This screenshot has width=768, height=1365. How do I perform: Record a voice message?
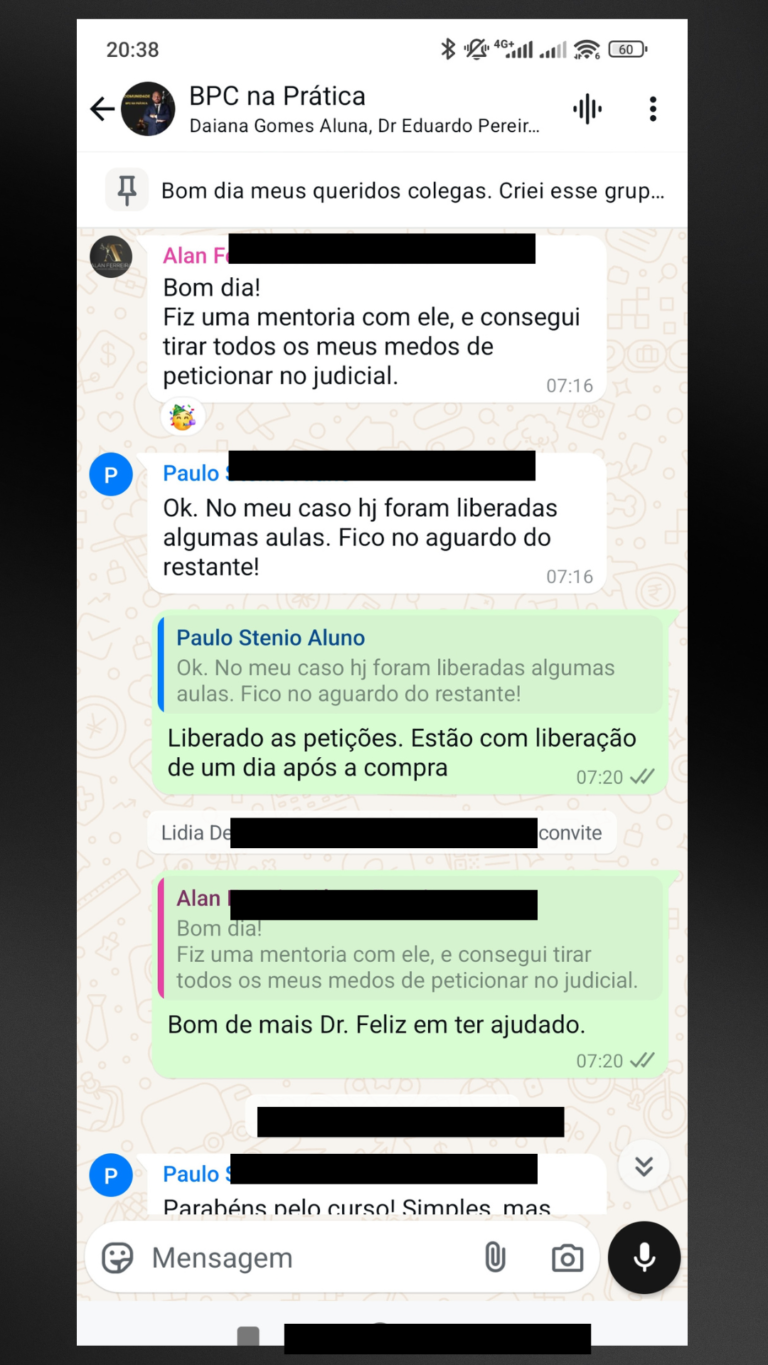click(x=644, y=1258)
